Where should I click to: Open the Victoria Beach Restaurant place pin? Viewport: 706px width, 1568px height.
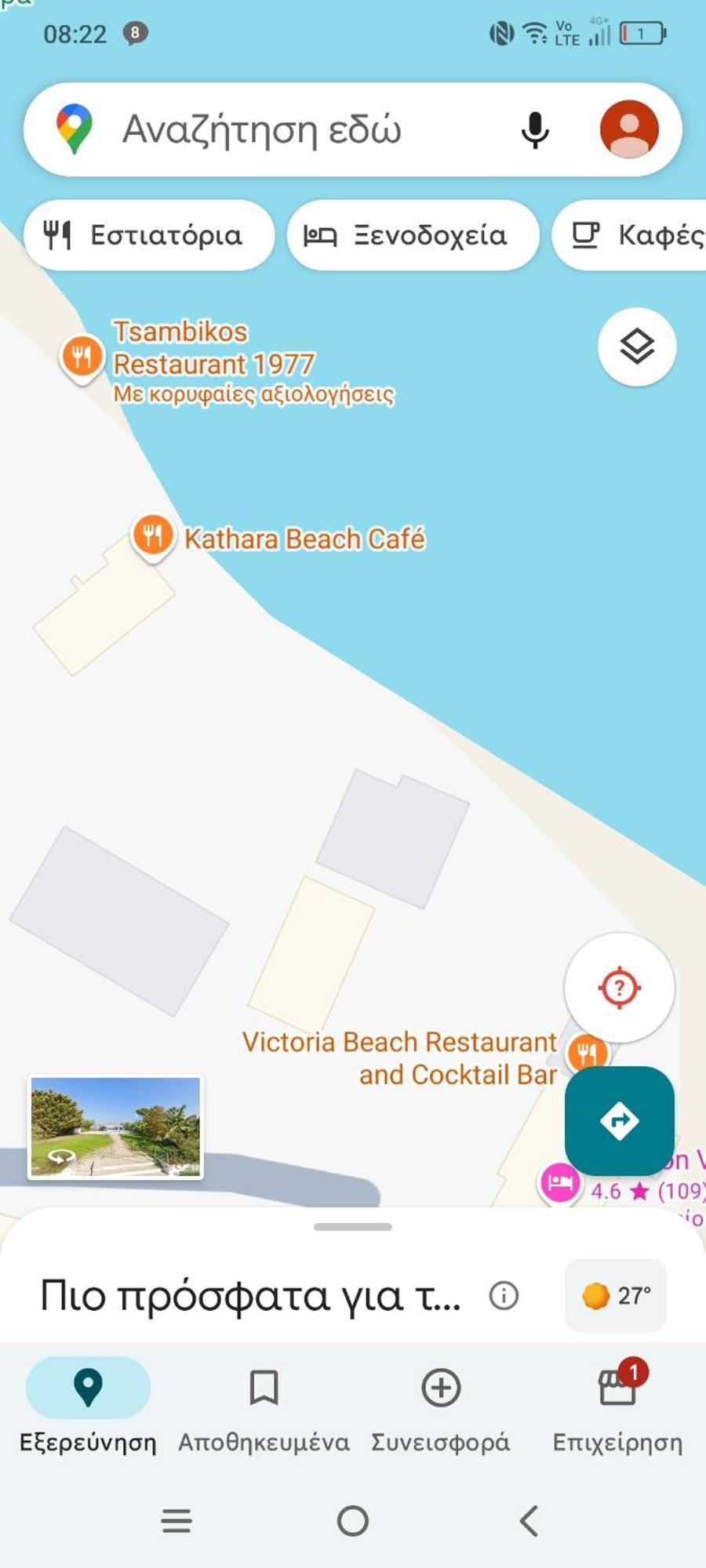pyautogui.click(x=585, y=1052)
